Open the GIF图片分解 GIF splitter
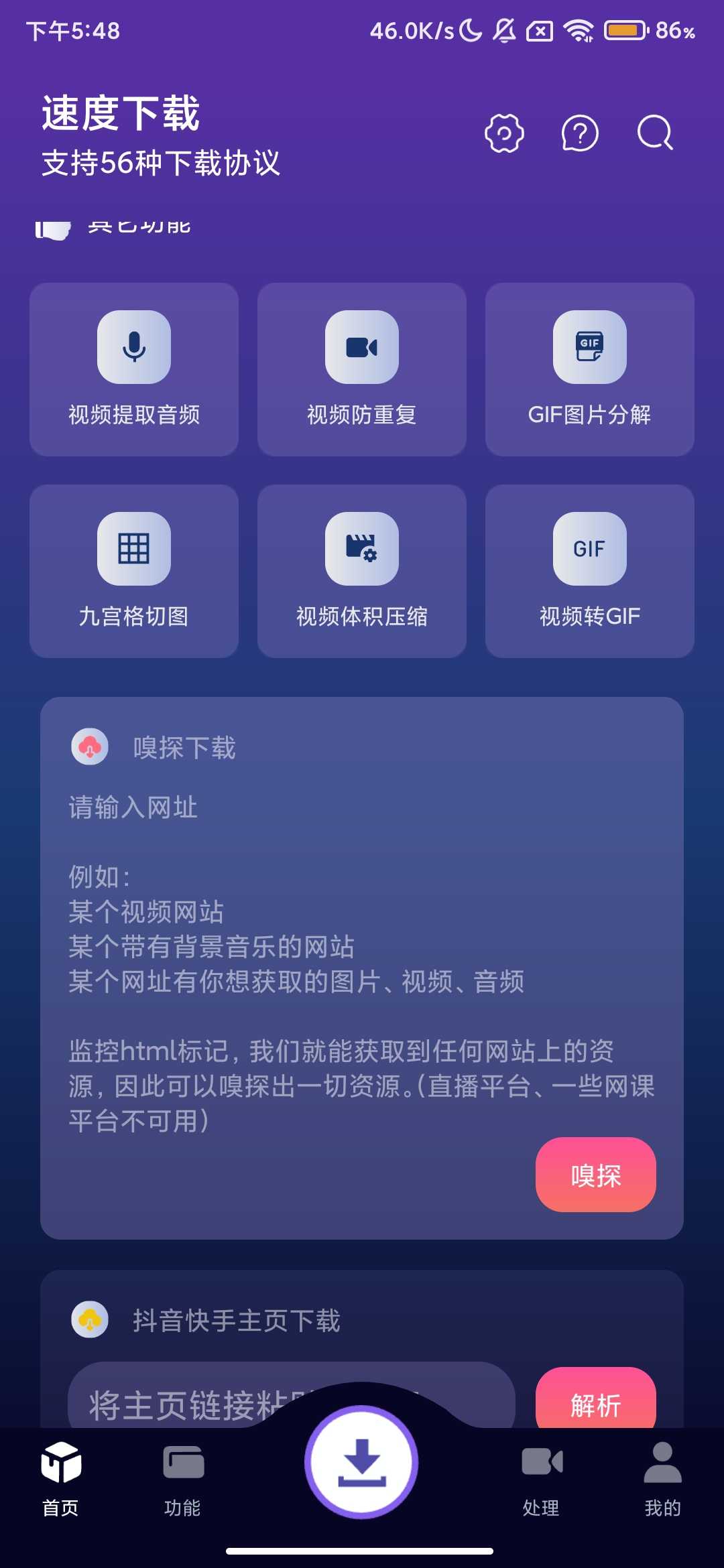Viewport: 724px width, 1568px height. (589, 369)
